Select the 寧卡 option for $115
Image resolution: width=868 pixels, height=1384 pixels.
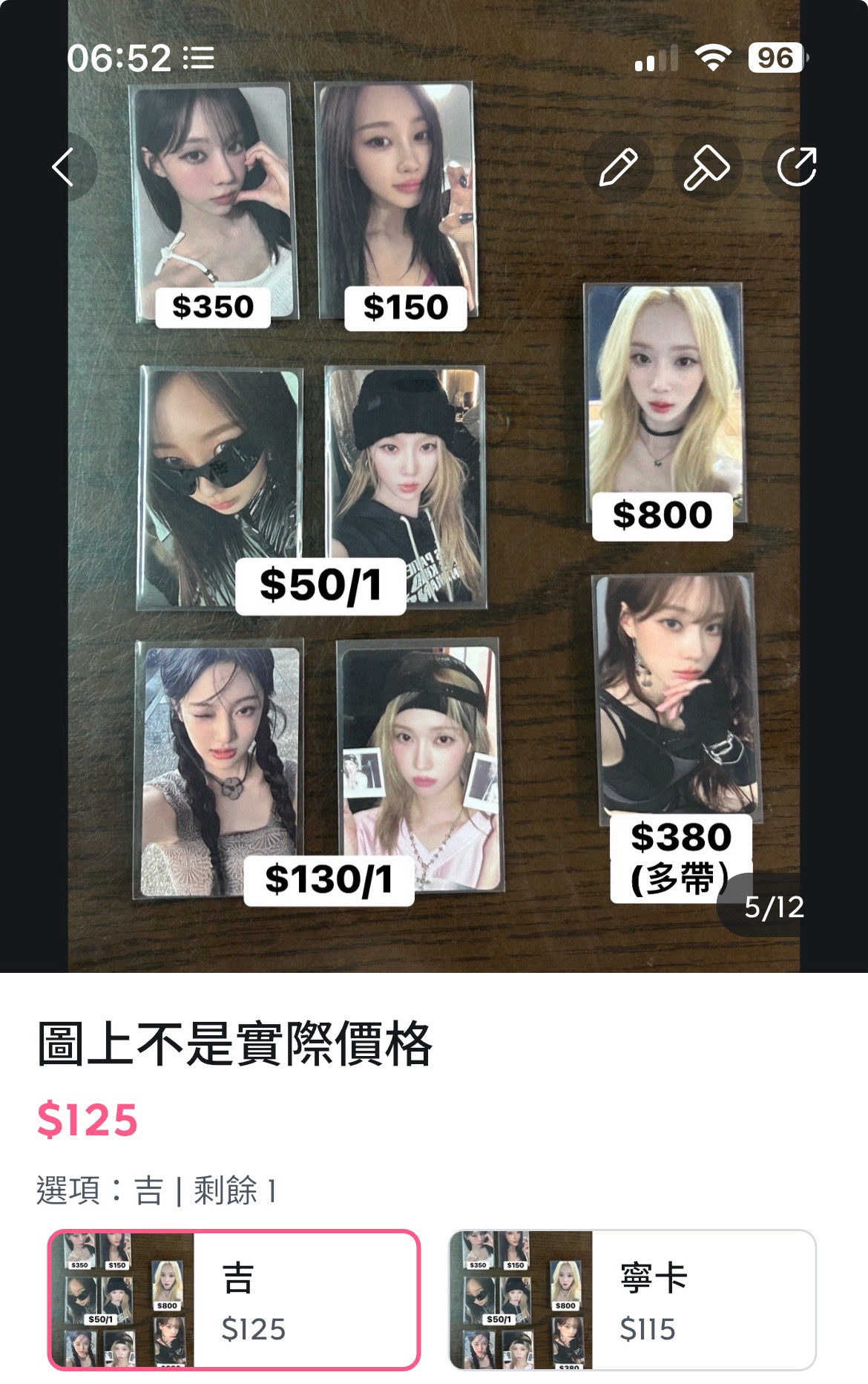point(632,1299)
